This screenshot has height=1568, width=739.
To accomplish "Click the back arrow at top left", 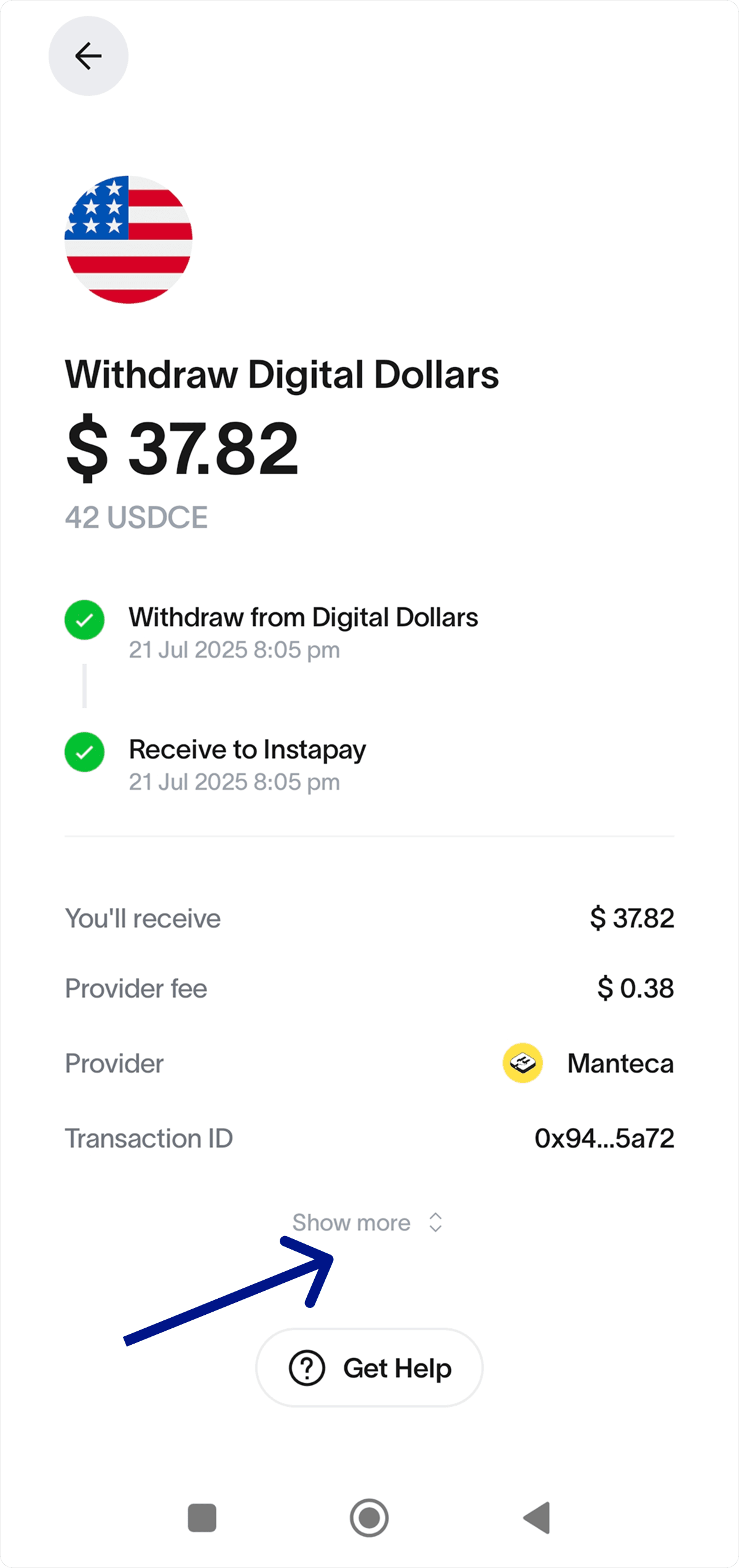I will (89, 56).
